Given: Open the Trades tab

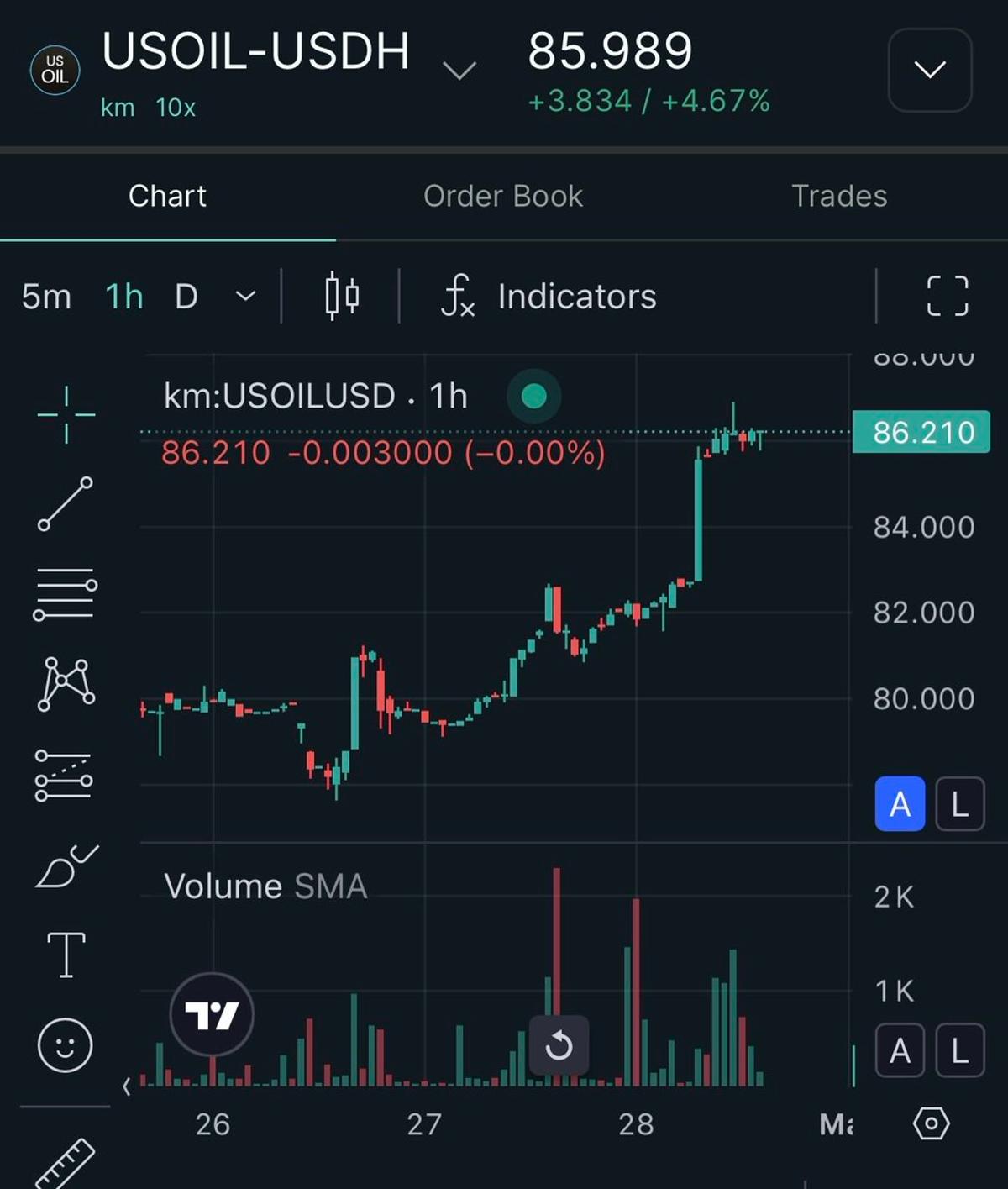Looking at the screenshot, I should point(839,196).
